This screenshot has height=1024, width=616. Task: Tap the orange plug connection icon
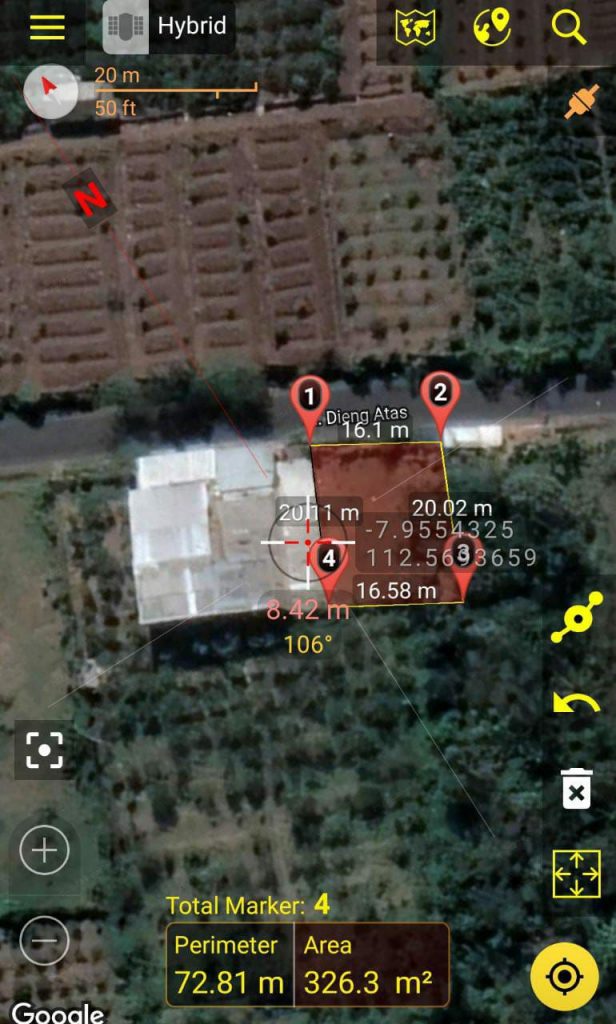[x=581, y=102]
